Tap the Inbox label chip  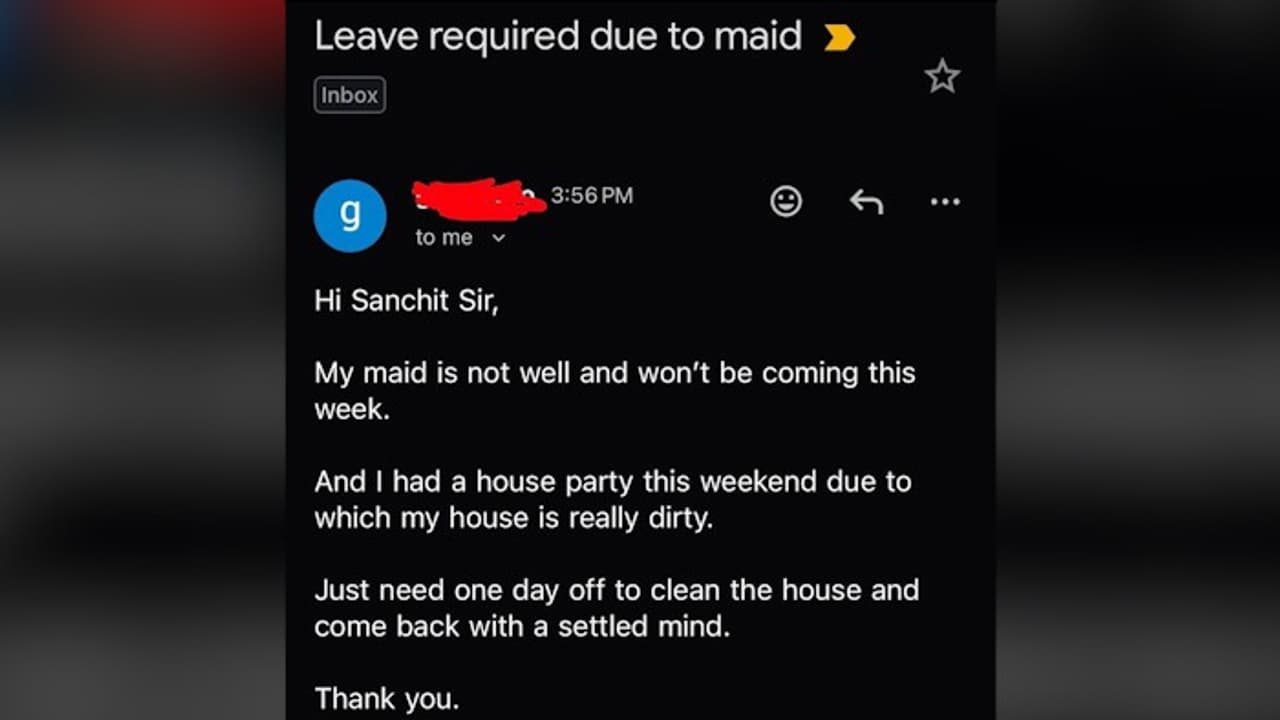point(350,96)
